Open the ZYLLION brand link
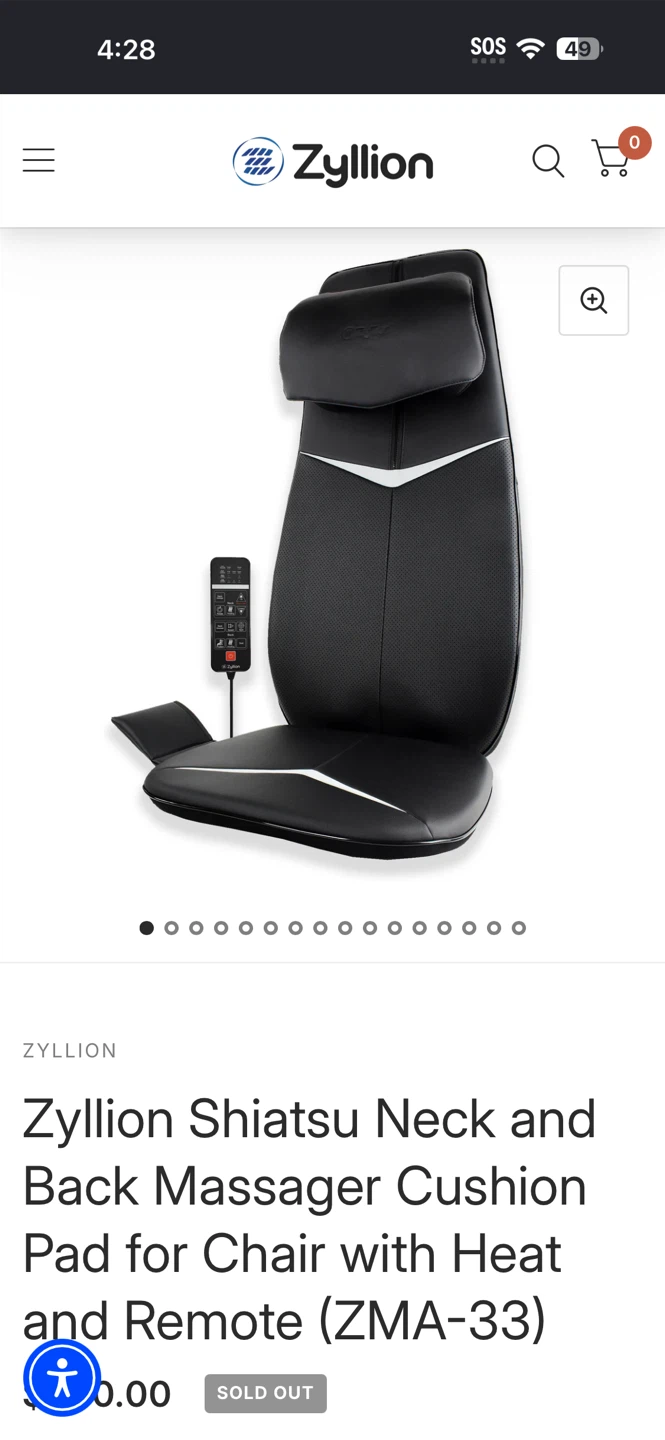This screenshot has width=665, height=1440. (x=70, y=1050)
